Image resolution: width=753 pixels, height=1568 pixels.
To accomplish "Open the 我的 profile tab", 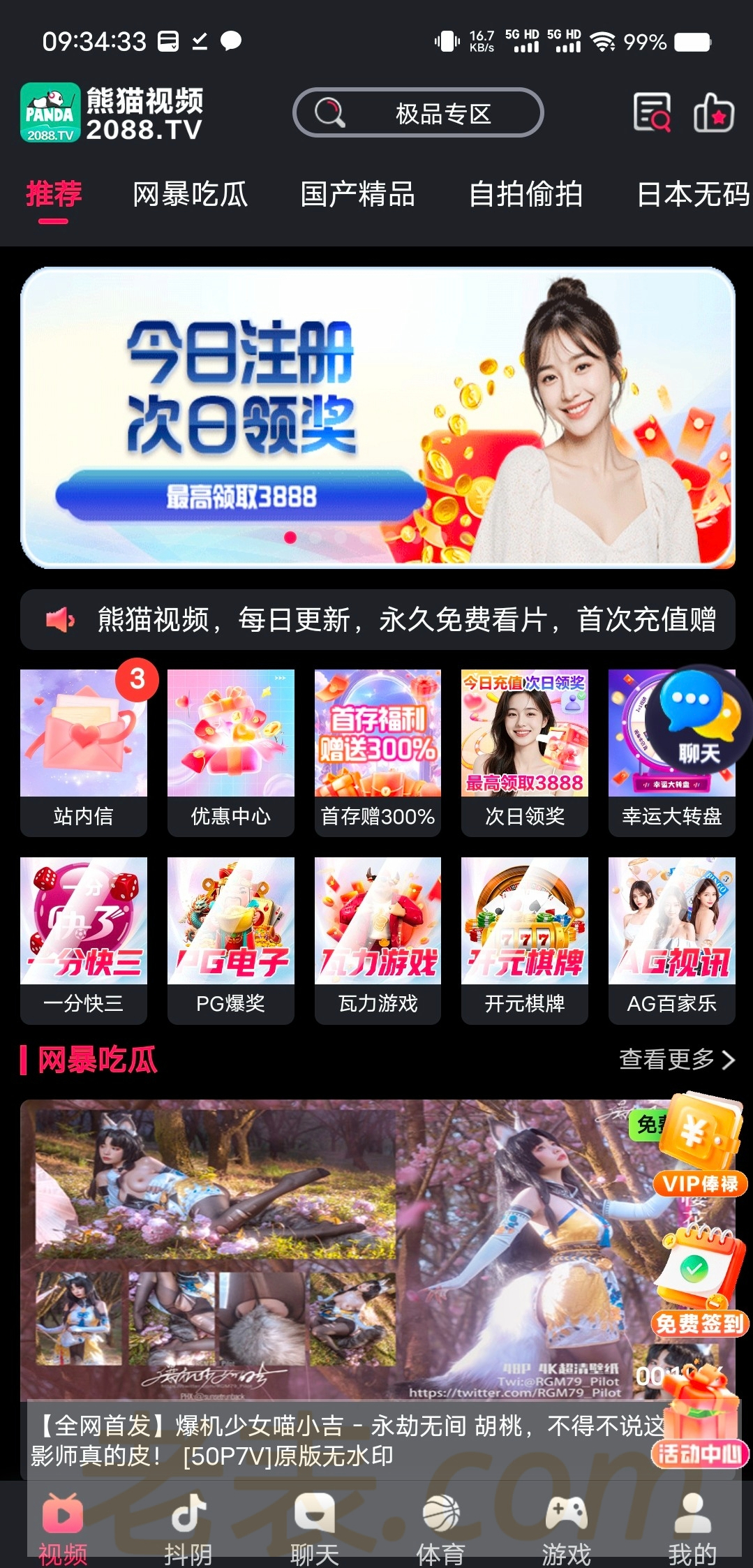I will point(692,1529).
